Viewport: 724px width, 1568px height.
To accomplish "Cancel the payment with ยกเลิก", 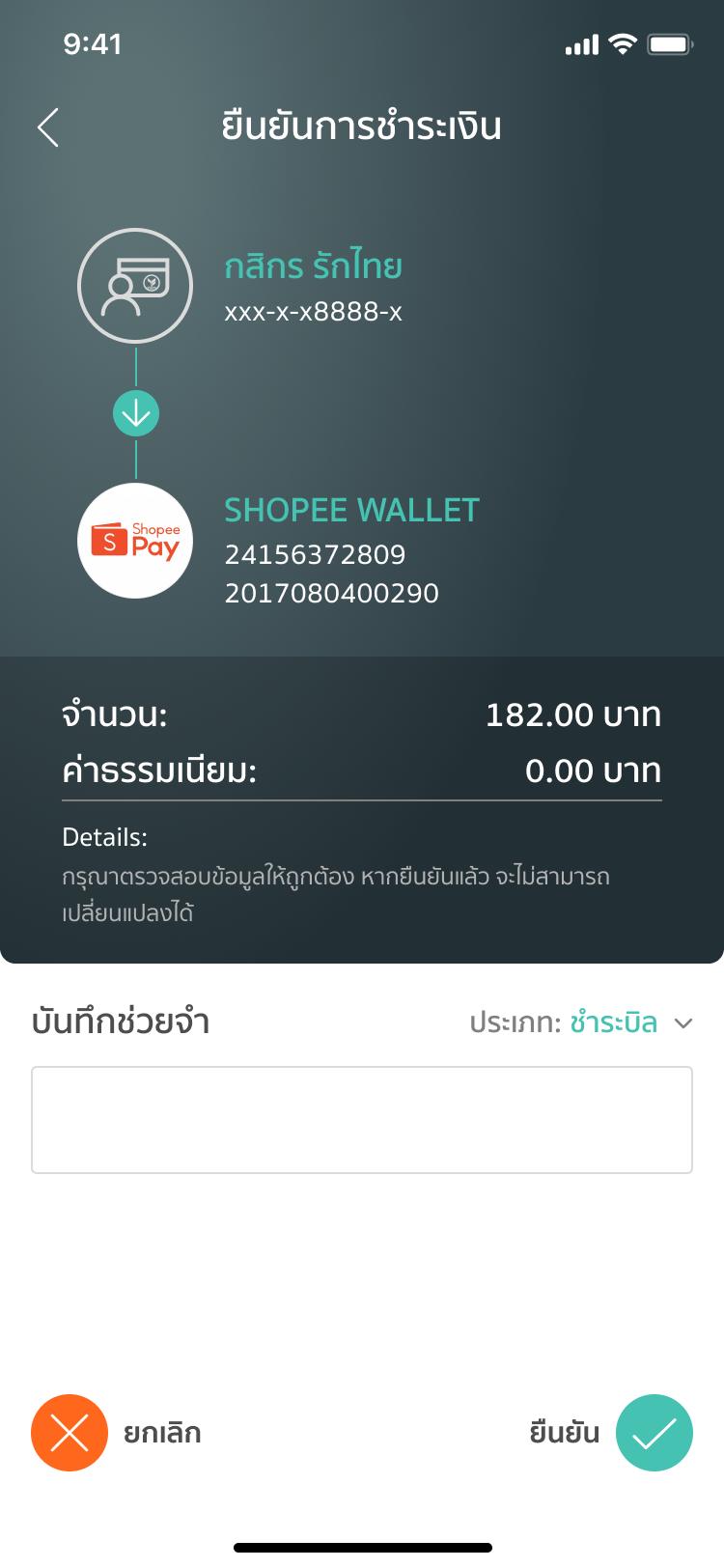I will click(x=70, y=1433).
